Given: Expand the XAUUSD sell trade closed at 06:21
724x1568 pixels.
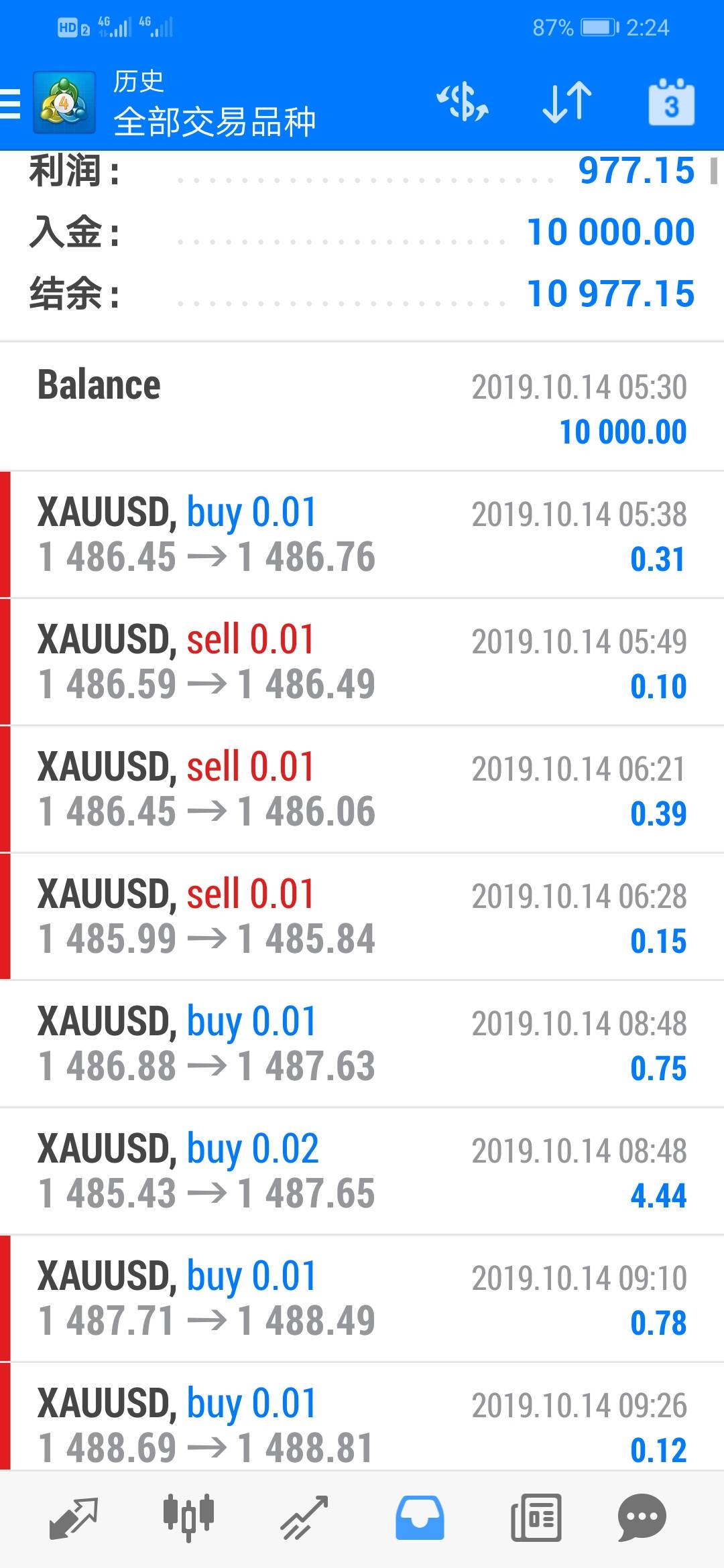Looking at the screenshot, I should 362,789.
